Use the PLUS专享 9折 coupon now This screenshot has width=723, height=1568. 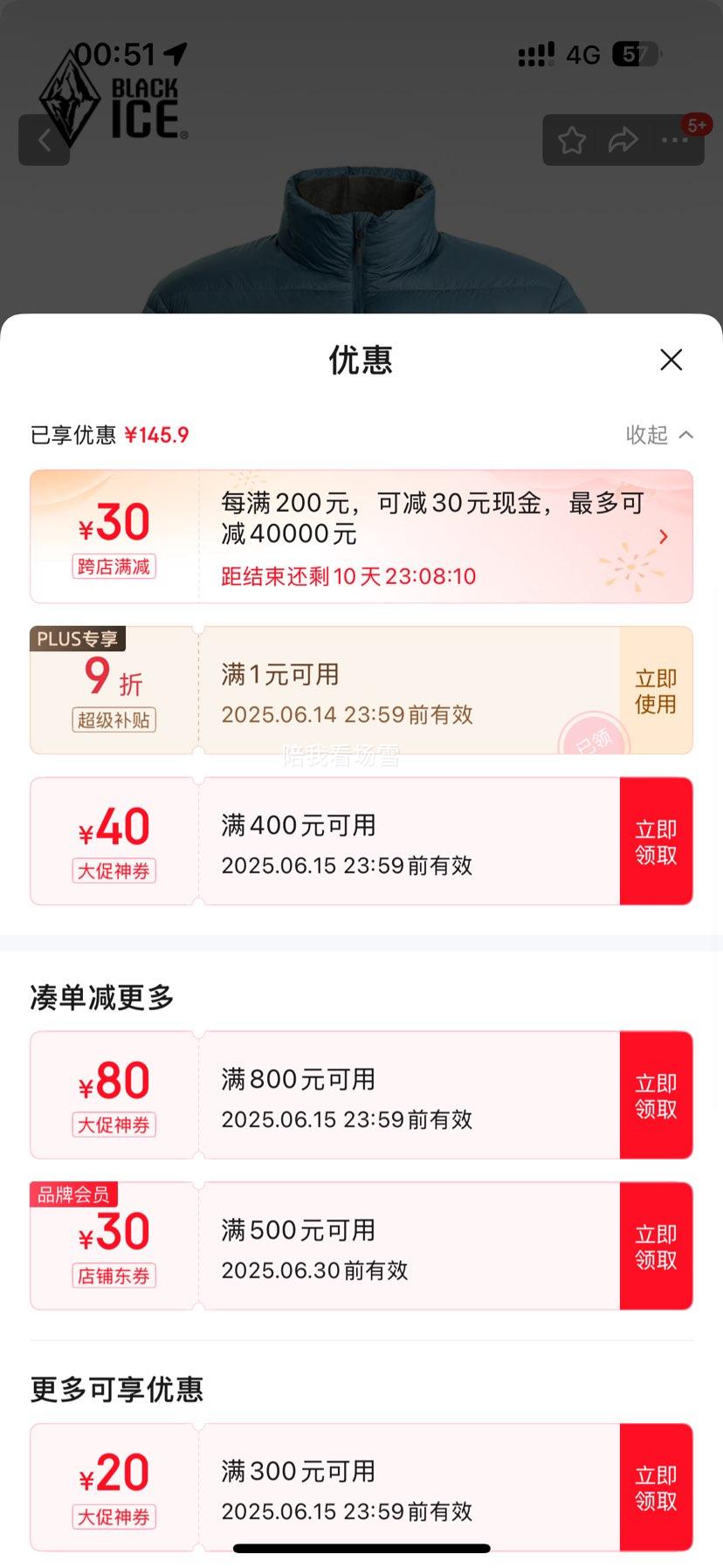point(656,691)
